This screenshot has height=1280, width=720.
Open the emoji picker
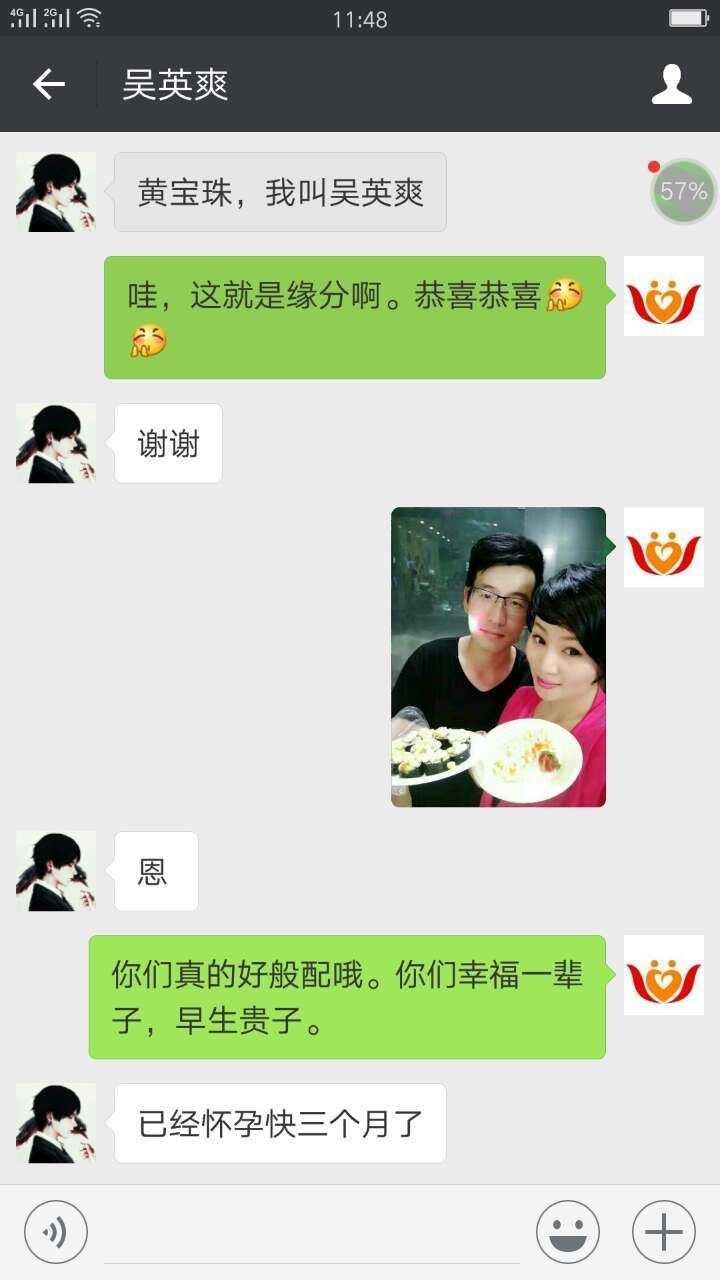tap(567, 1232)
